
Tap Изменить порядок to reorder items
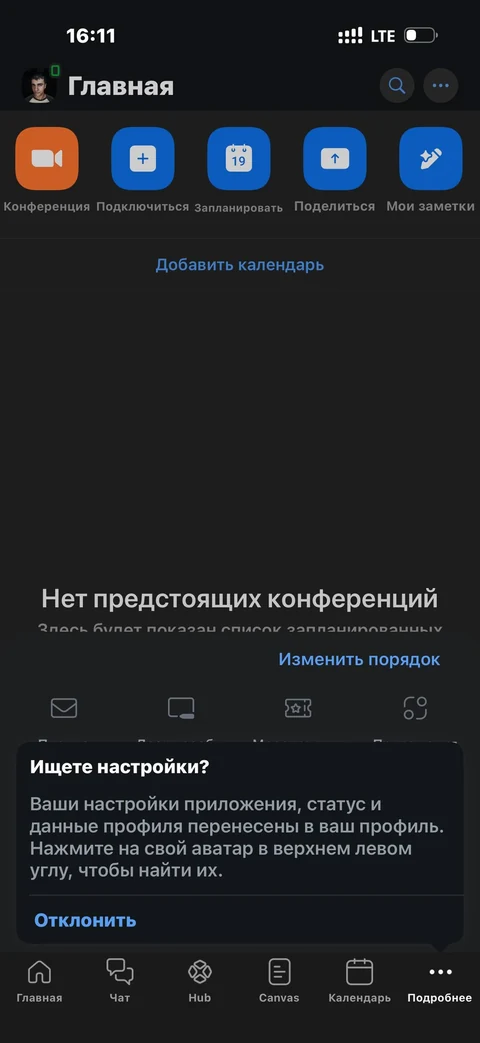click(x=359, y=659)
